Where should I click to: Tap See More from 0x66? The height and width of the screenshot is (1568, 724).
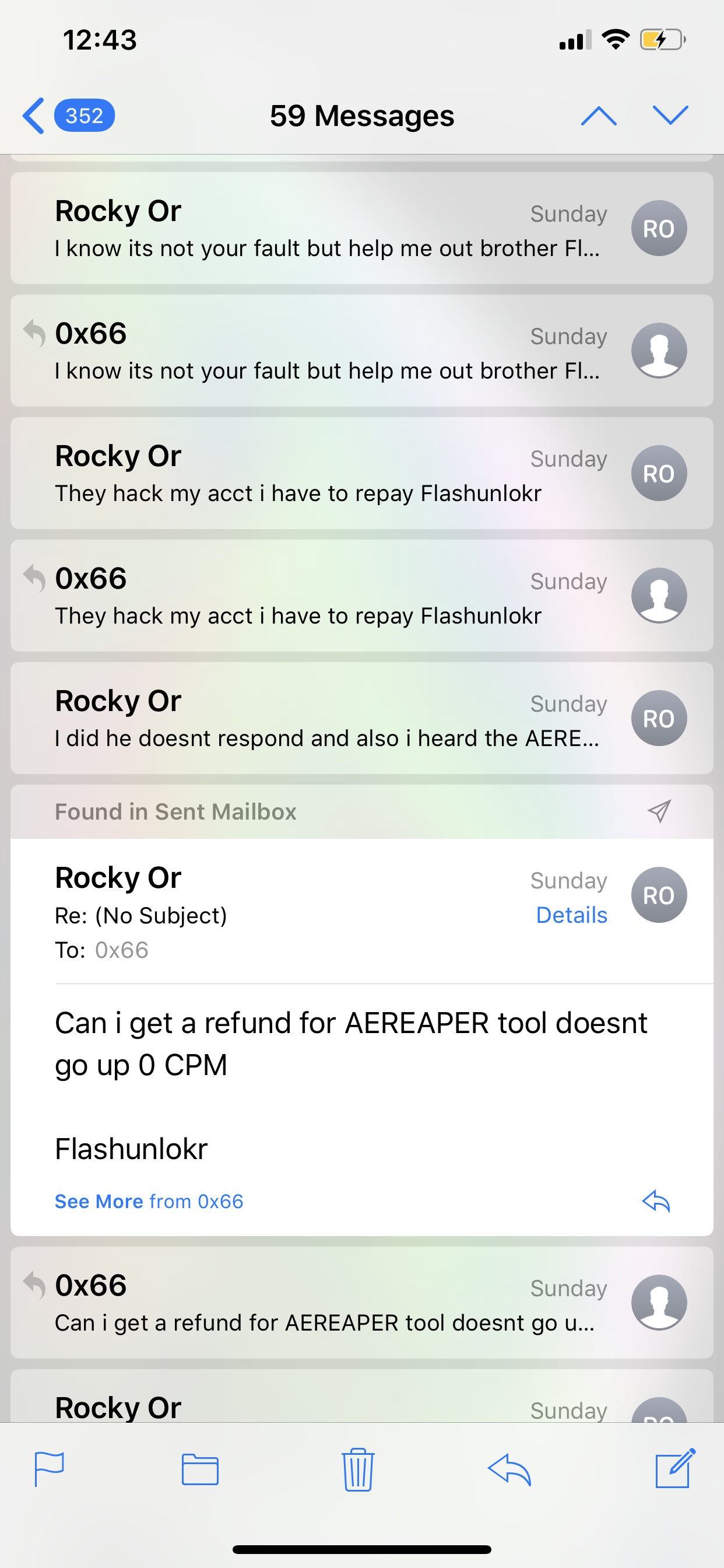pos(149,1201)
